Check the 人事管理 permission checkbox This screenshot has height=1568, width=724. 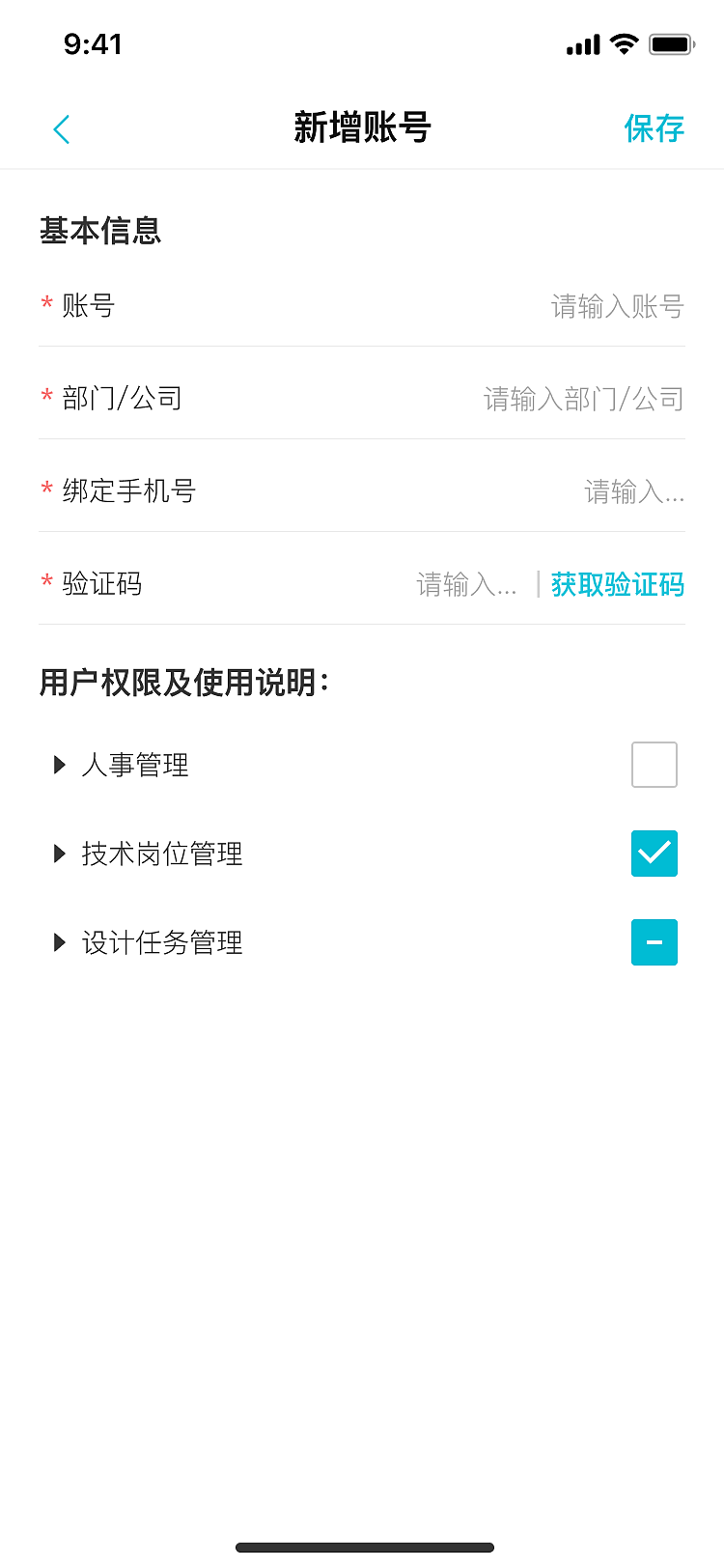coord(654,765)
